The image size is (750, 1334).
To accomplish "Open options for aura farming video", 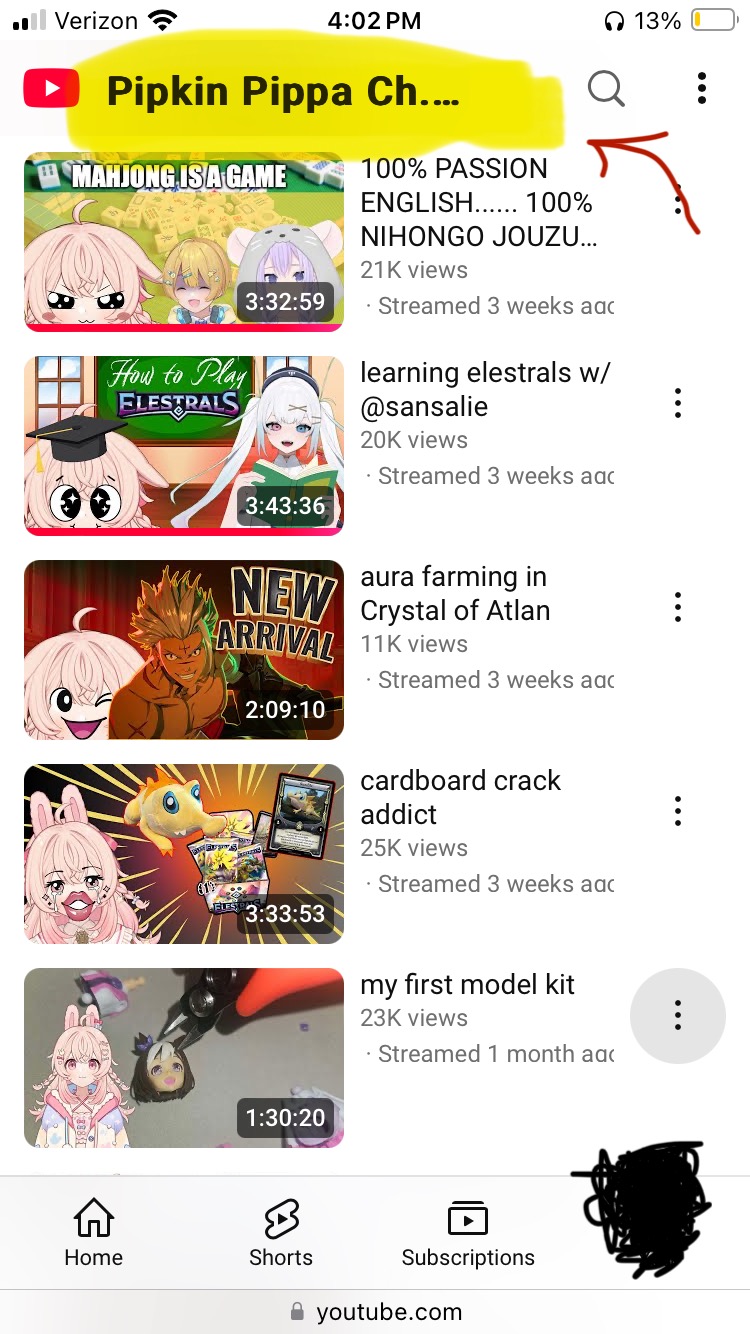I will pyautogui.click(x=678, y=607).
